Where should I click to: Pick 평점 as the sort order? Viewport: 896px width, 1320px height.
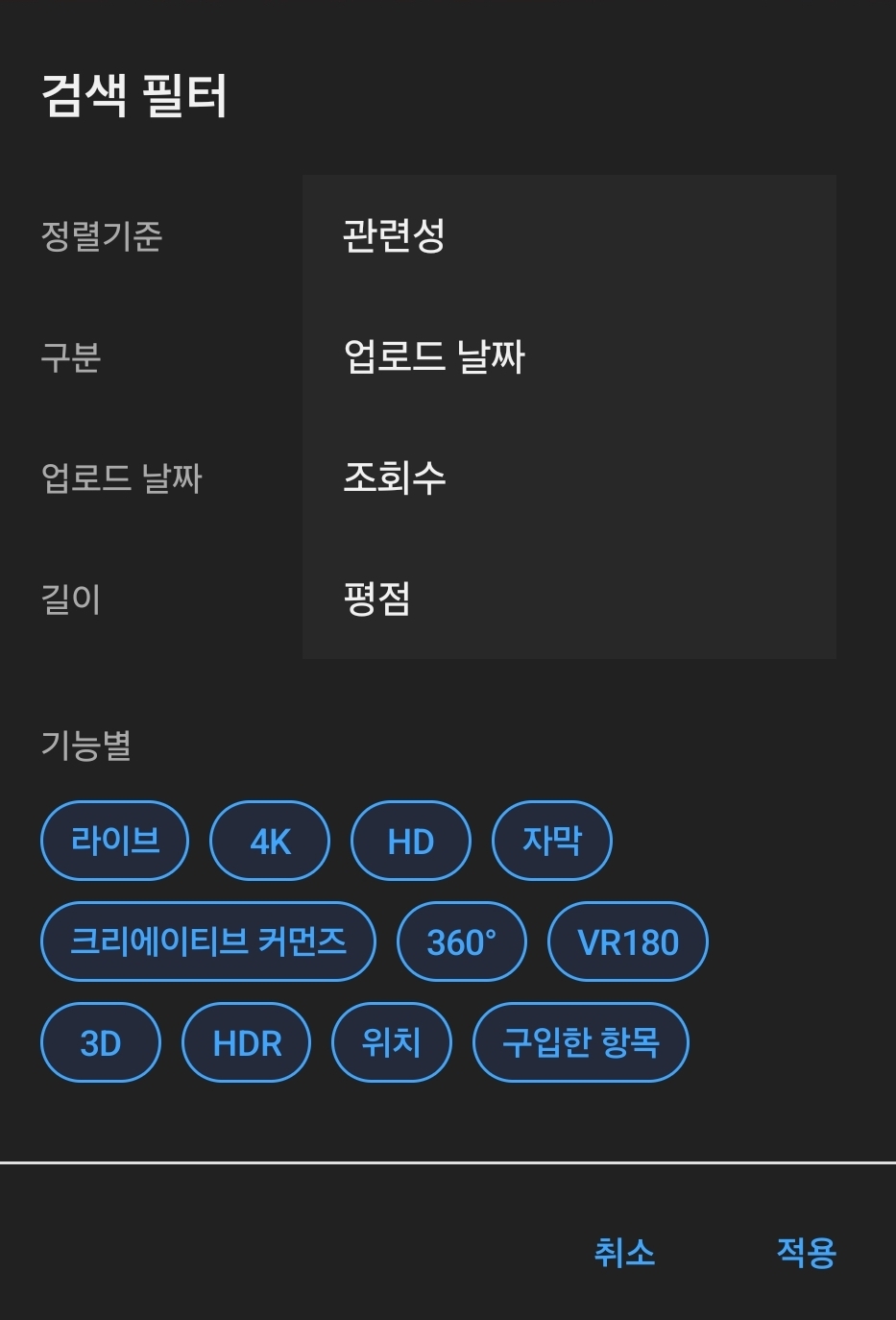pyautogui.click(x=376, y=599)
